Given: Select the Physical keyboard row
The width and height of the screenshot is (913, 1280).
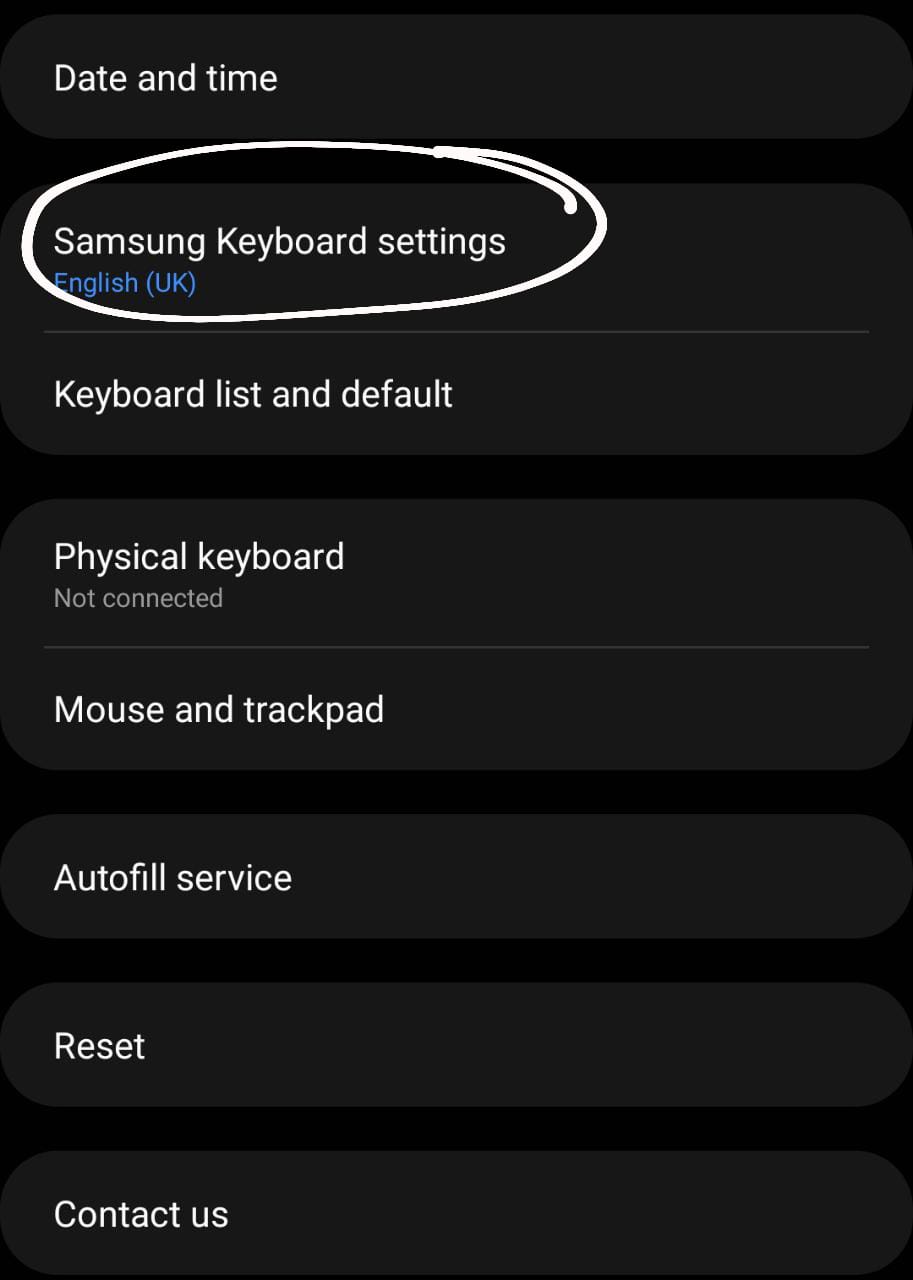Looking at the screenshot, I should [199, 572].
